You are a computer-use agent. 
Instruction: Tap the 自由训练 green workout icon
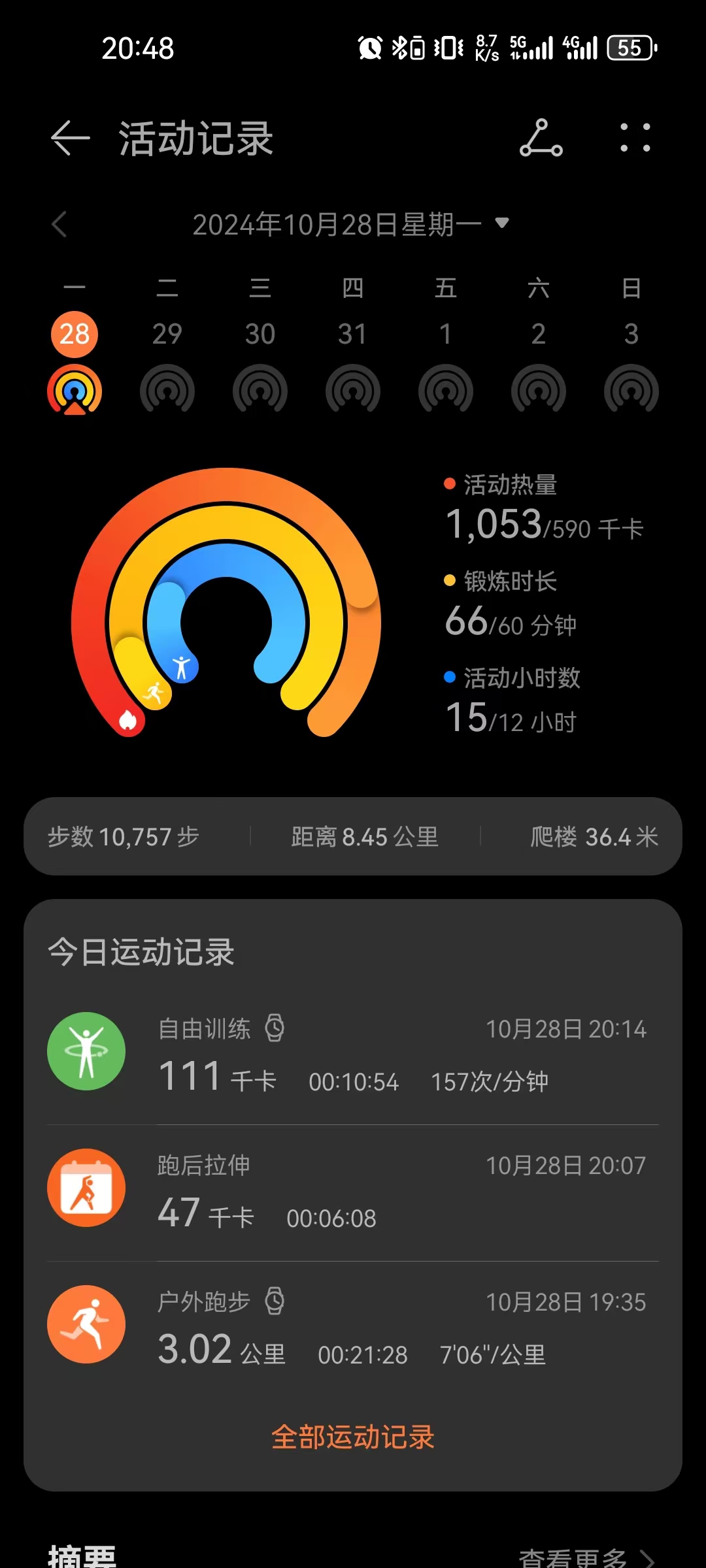[x=86, y=1051]
